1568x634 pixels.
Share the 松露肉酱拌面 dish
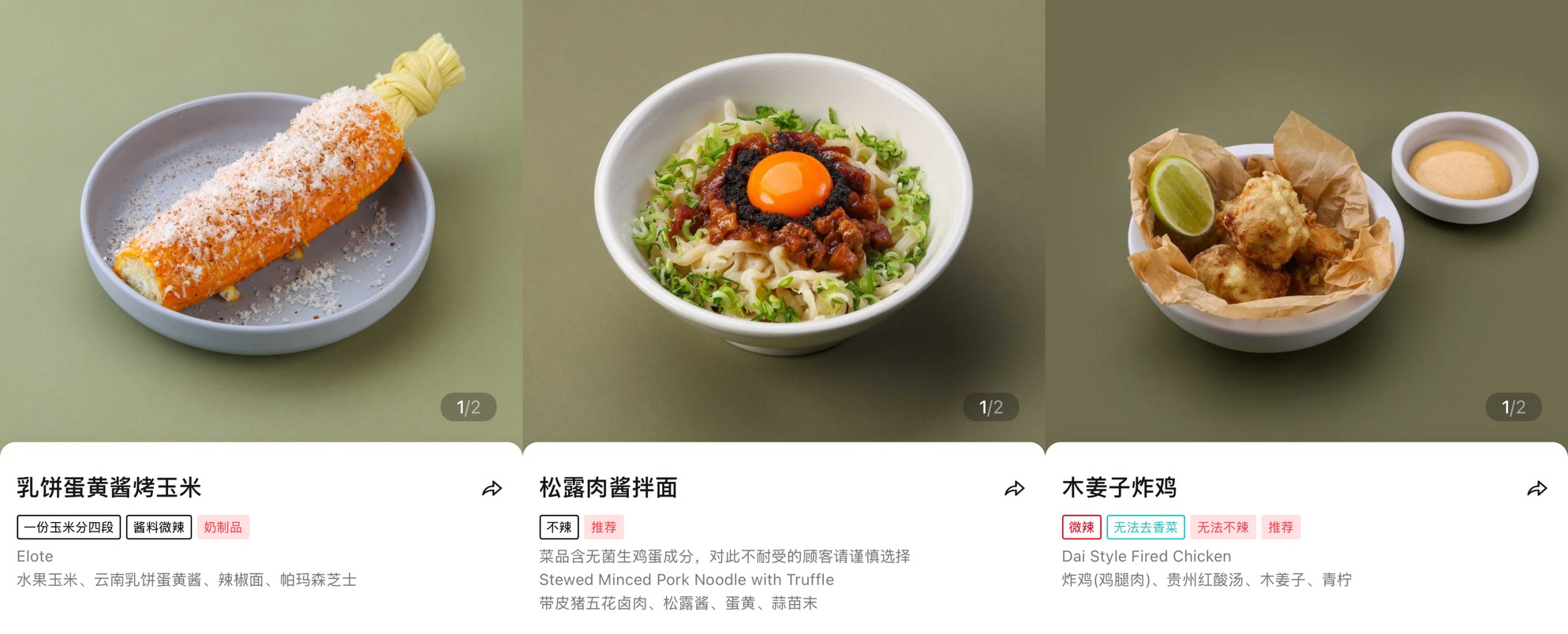1014,489
